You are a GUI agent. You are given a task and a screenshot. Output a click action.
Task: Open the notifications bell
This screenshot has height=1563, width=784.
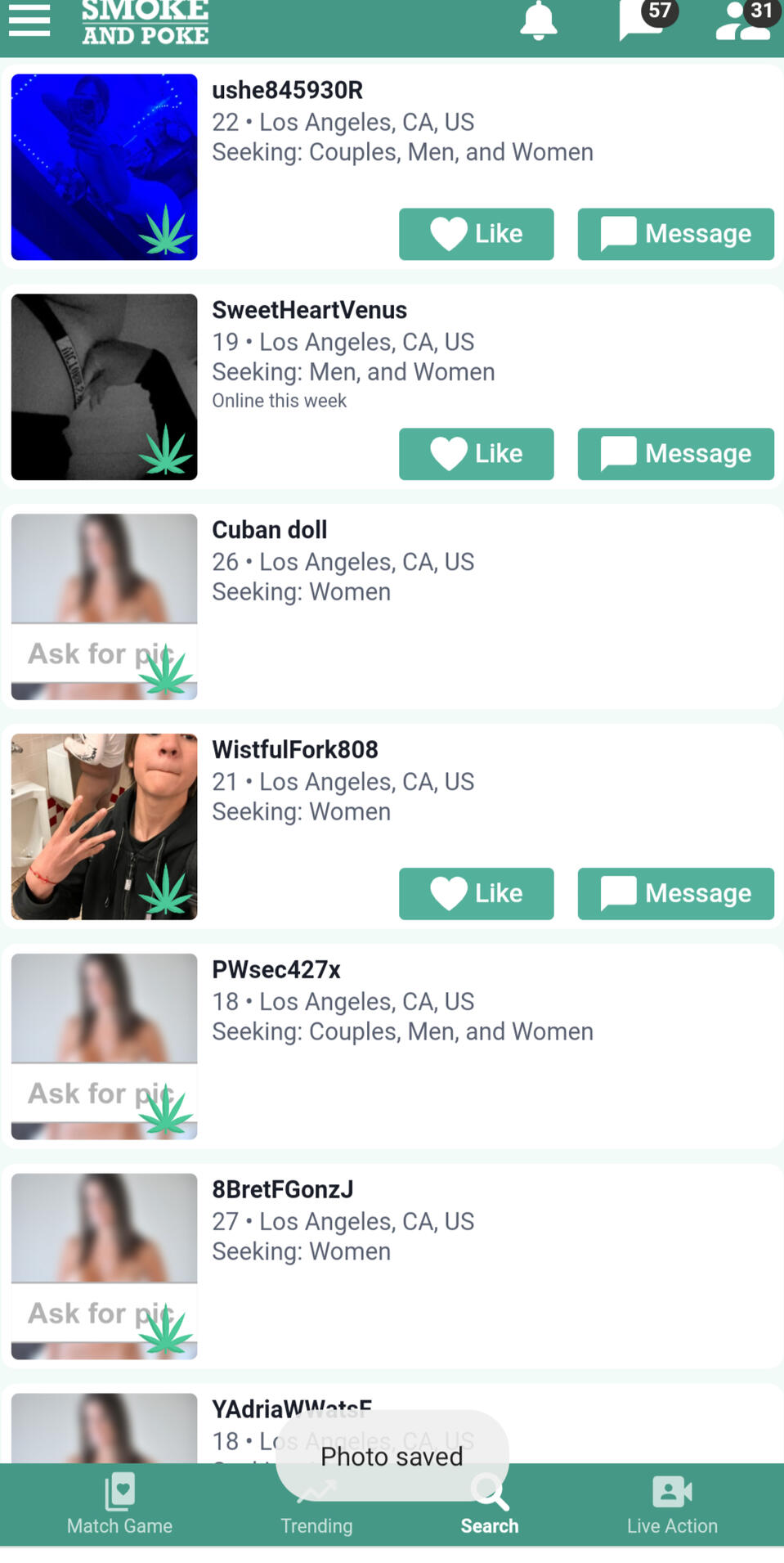[x=538, y=20]
